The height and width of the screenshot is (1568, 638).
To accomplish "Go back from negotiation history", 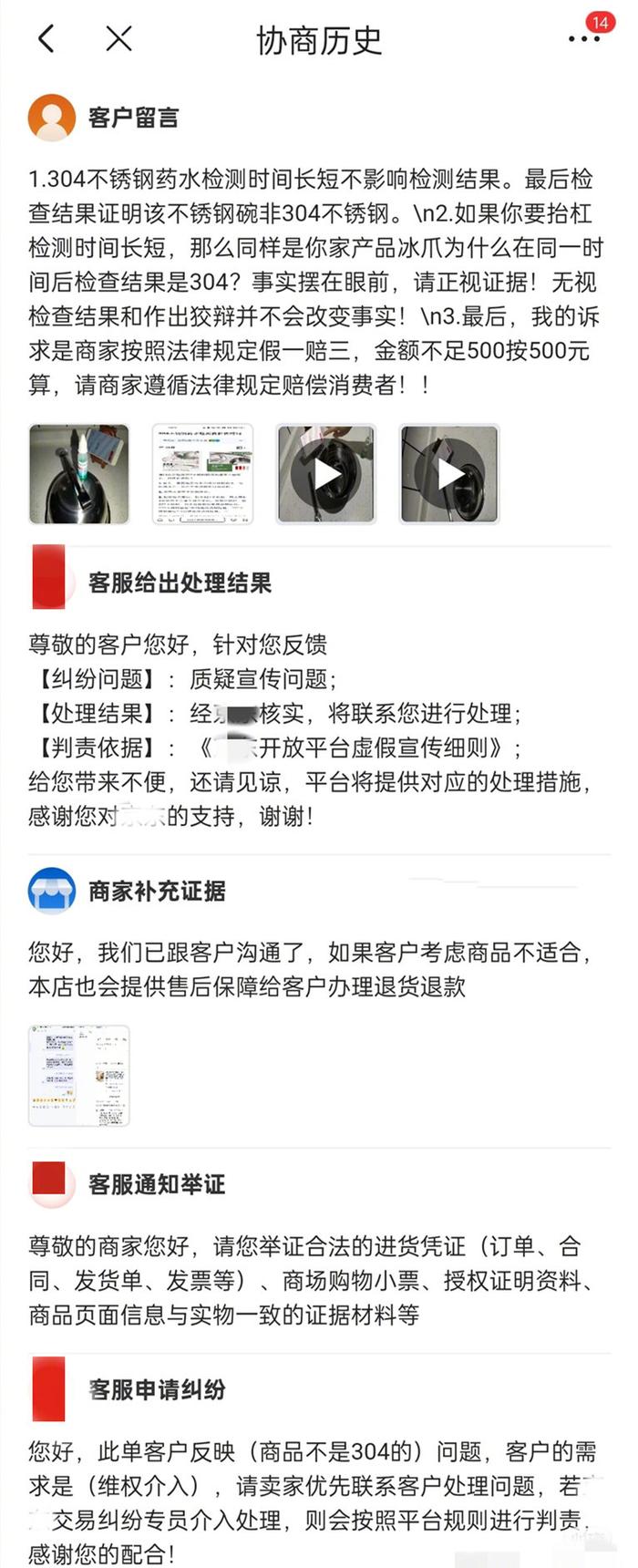I will click(46, 38).
